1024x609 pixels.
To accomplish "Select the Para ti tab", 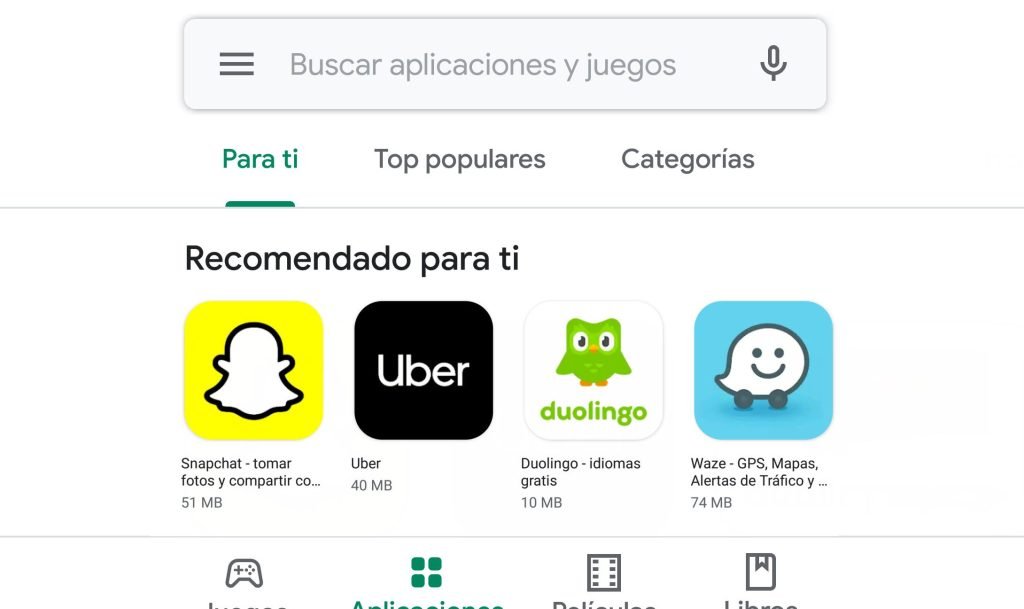I will [x=260, y=160].
